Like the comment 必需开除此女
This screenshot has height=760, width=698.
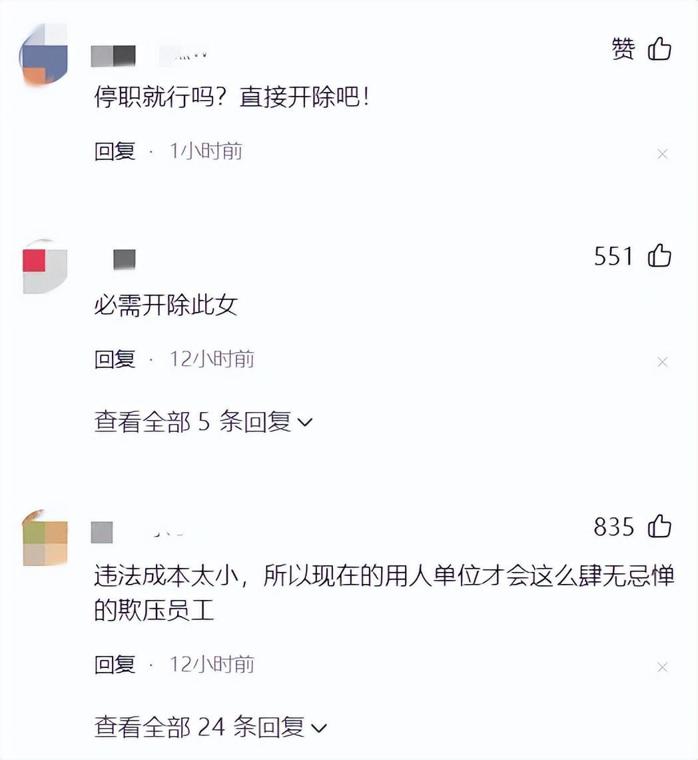(659, 256)
